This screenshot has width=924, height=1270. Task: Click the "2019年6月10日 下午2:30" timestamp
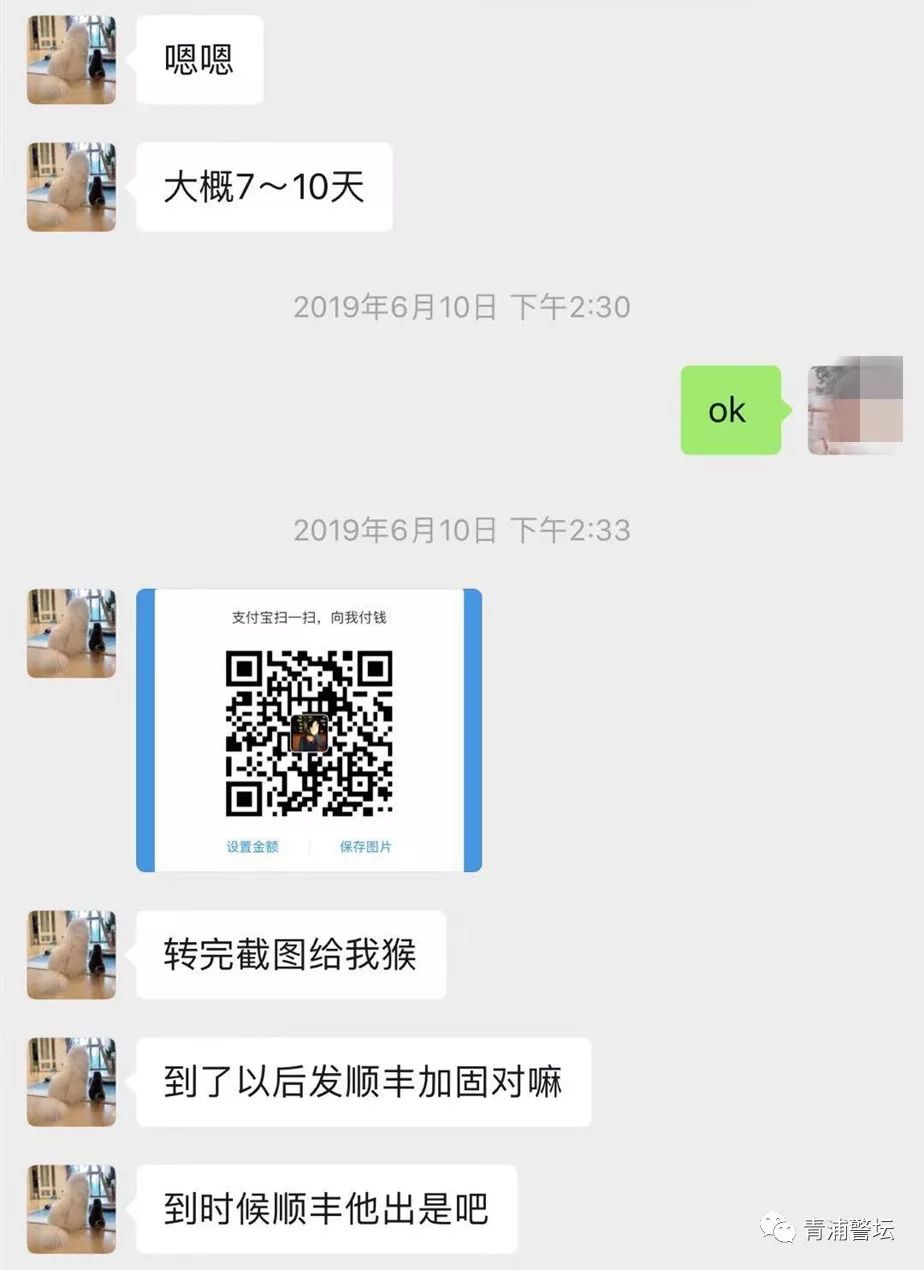coord(462,308)
